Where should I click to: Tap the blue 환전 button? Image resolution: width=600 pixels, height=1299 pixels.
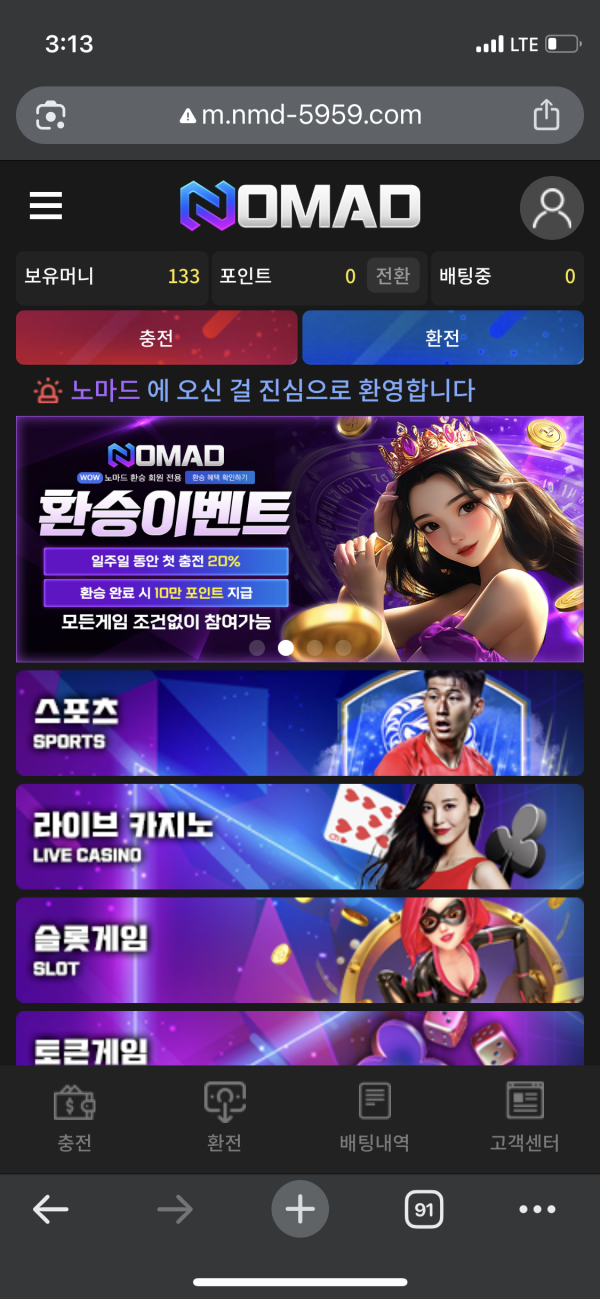click(442, 338)
